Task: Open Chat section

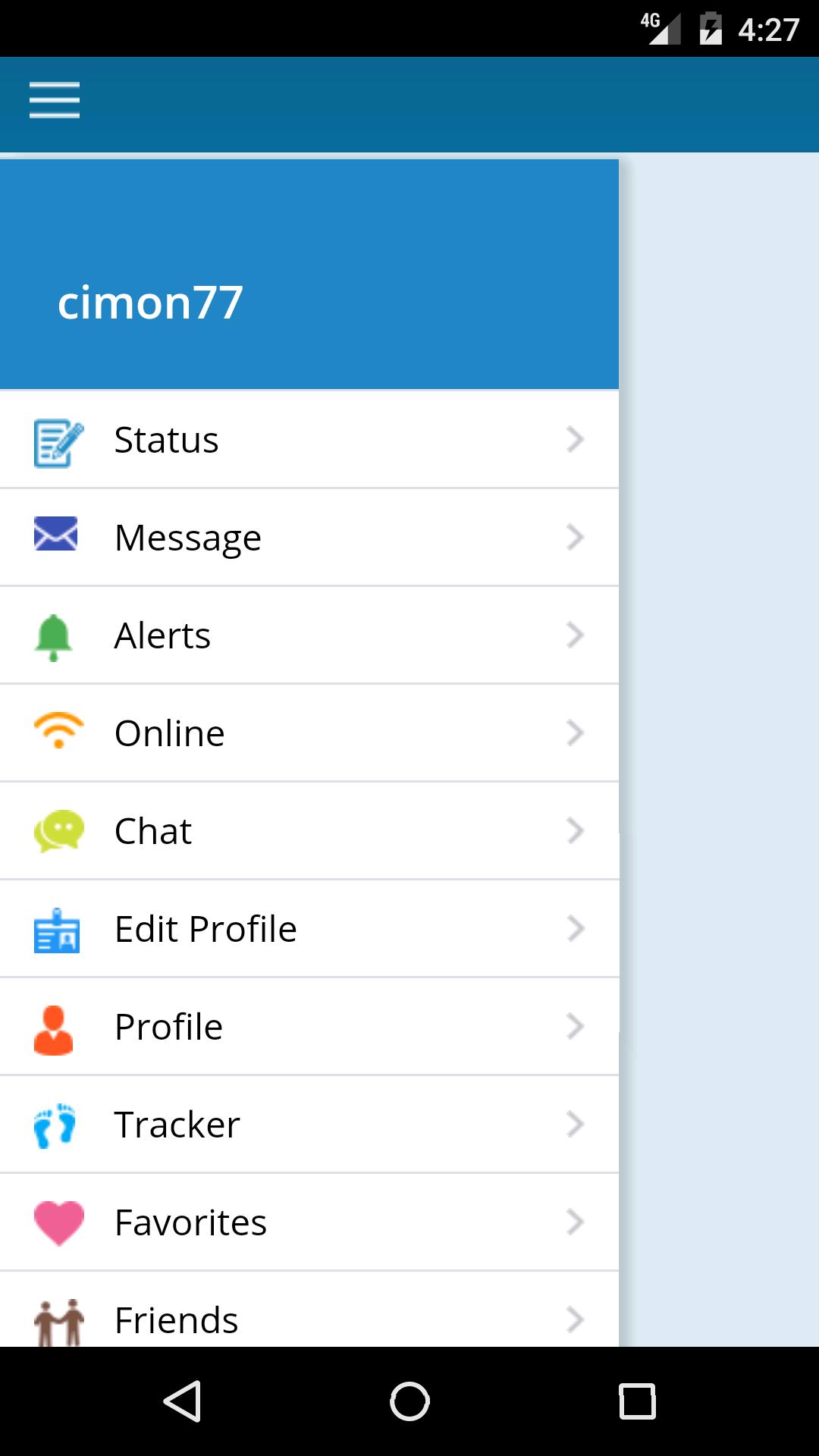Action: (x=309, y=831)
